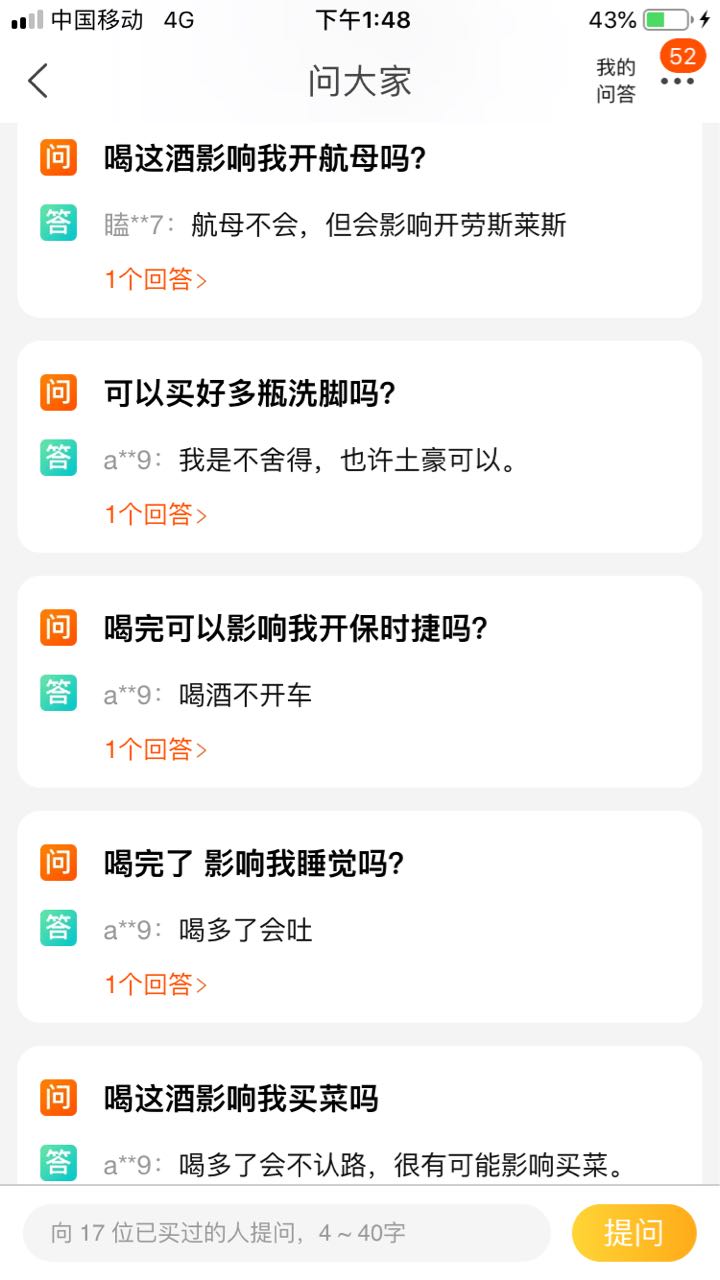View 1个回答 under 喝完了 影响我睡觉吗
The width and height of the screenshot is (720, 1280).
click(156, 984)
